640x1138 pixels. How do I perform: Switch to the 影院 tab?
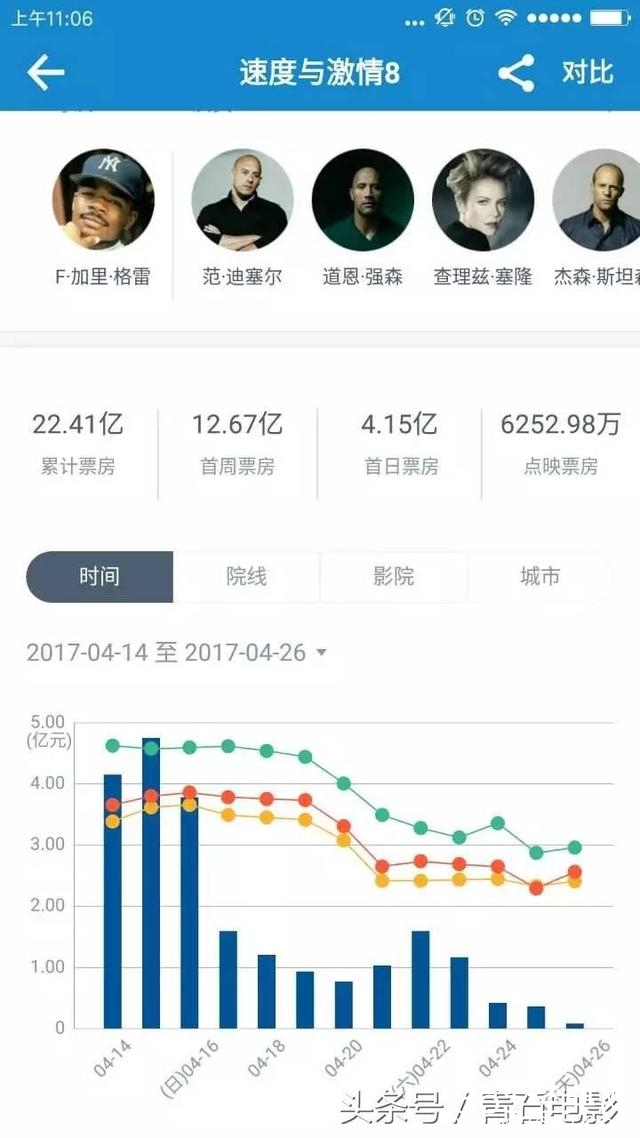pyautogui.click(x=393, y=577)
